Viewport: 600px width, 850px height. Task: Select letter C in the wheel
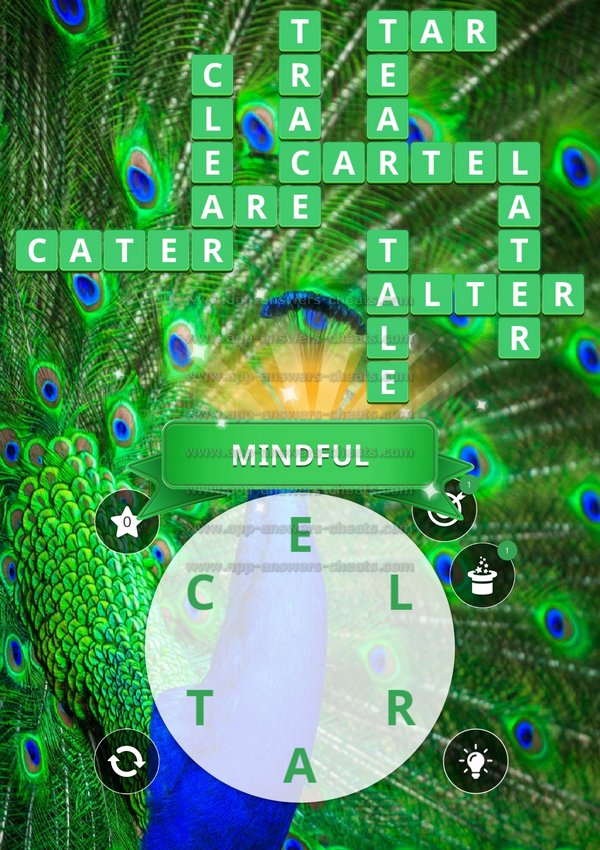(200, 598)
